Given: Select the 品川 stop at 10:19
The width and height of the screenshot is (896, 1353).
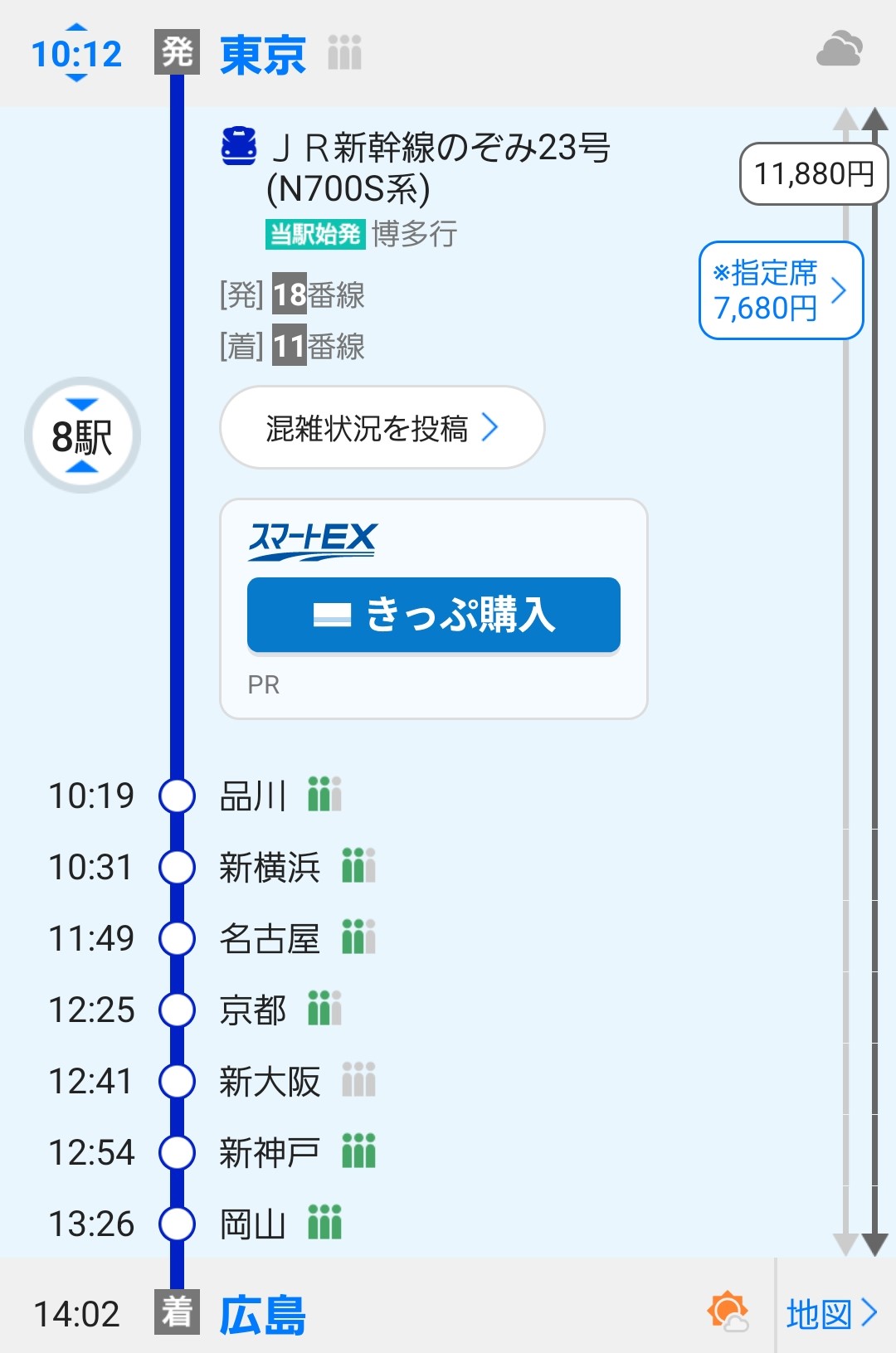Looking at the screenshot, I should pyautogui.click(x=252, y=796).
